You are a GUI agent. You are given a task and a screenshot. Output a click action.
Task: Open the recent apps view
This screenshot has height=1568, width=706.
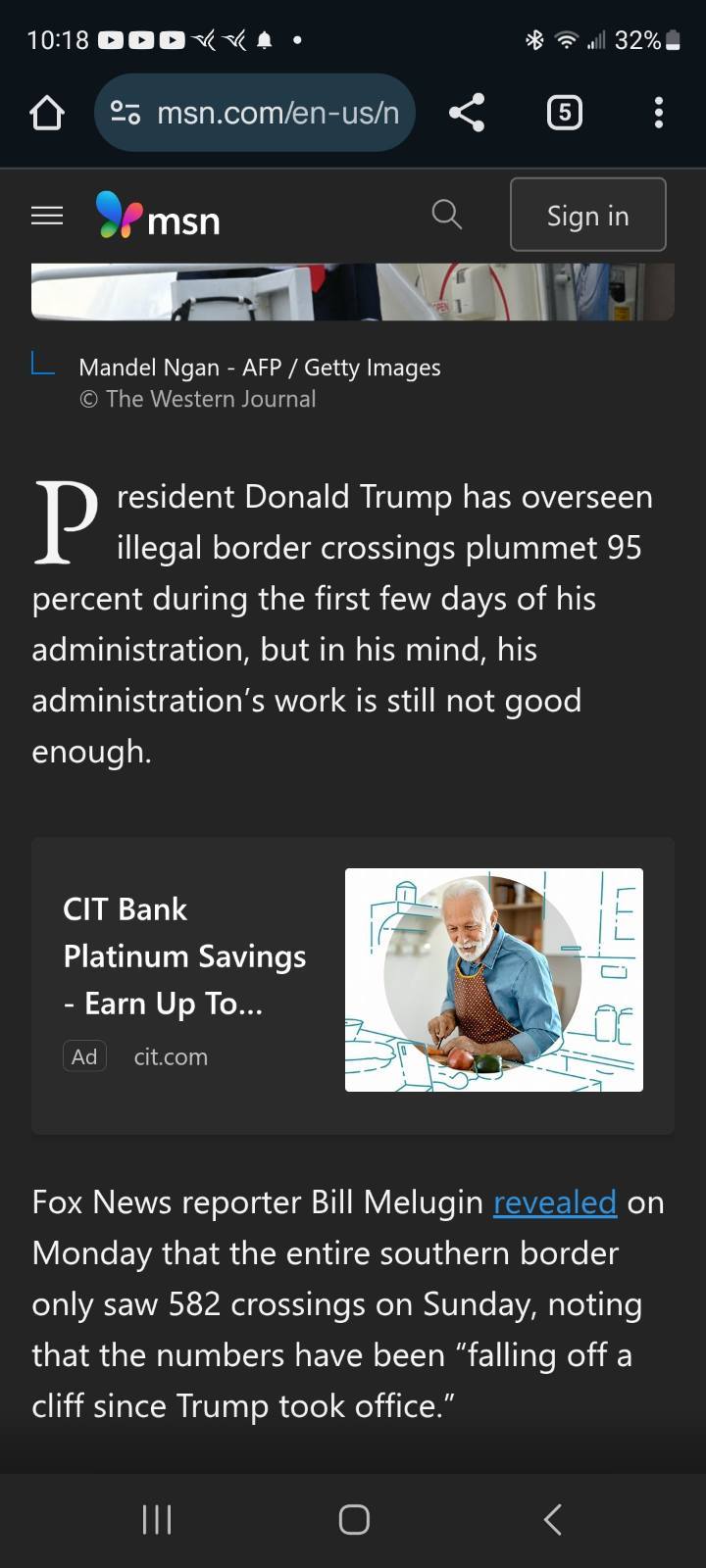pyautogui.click(x=157, y=1520)
